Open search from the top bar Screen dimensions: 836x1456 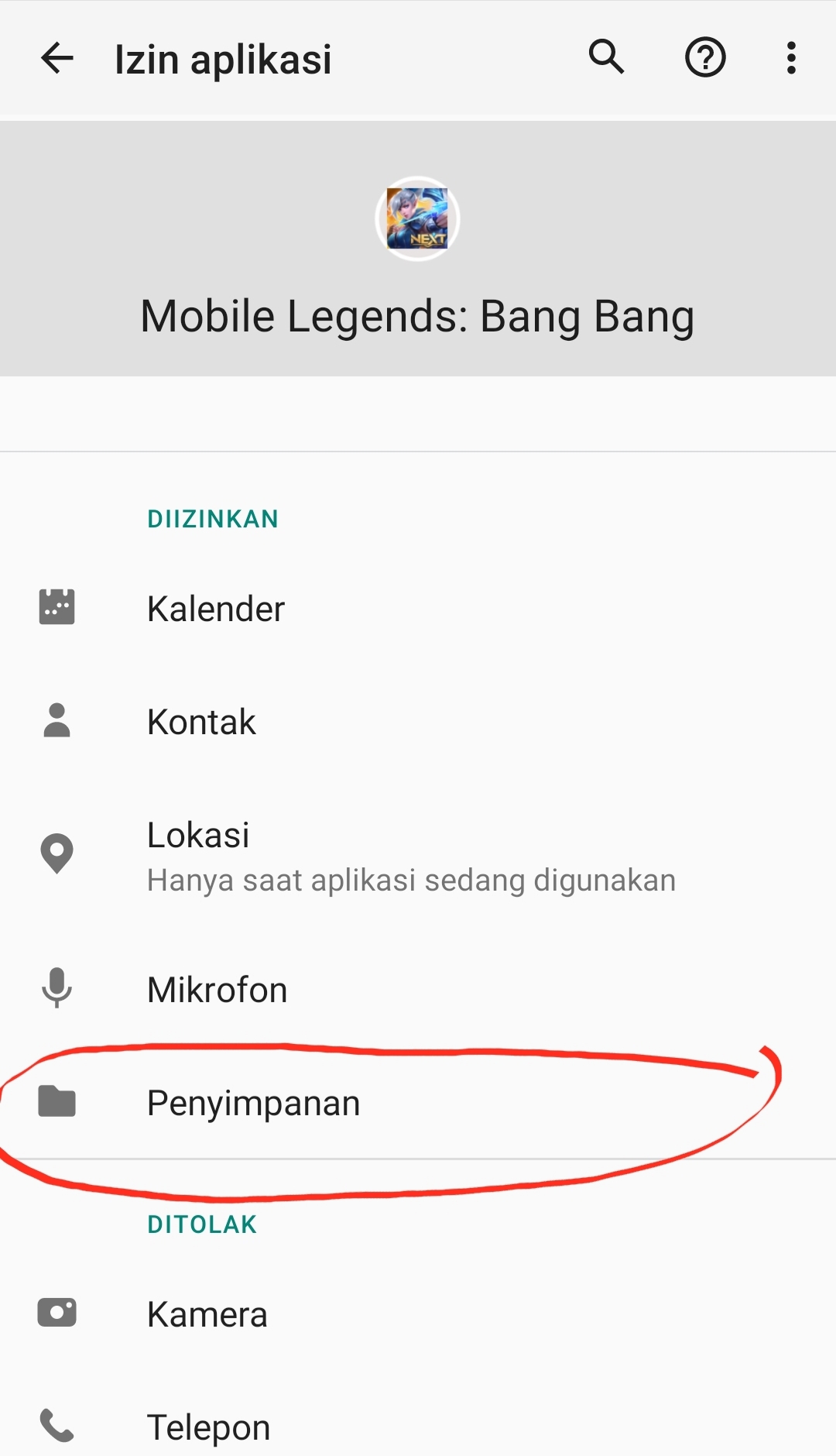[606, 57]
